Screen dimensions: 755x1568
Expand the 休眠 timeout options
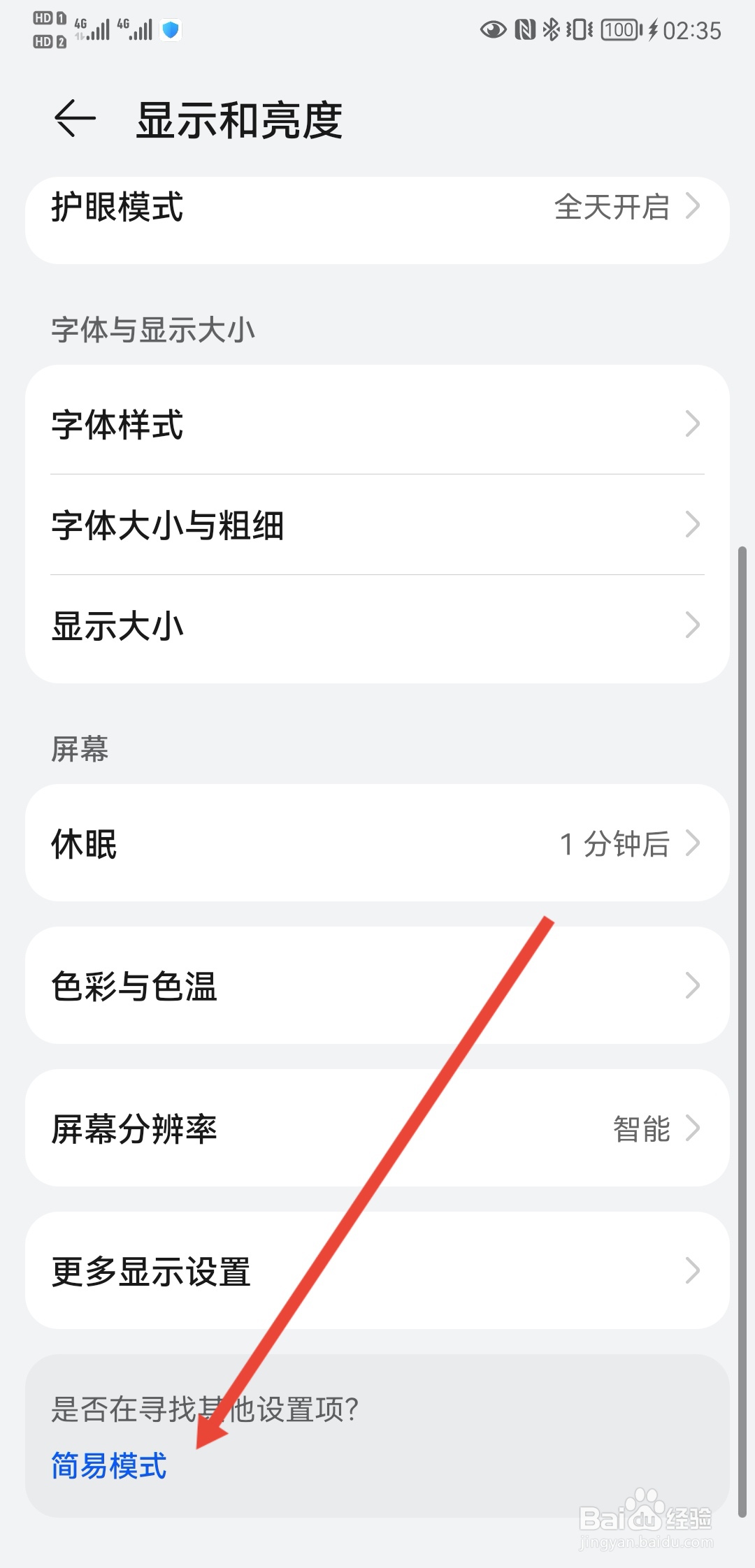(694, 843)
